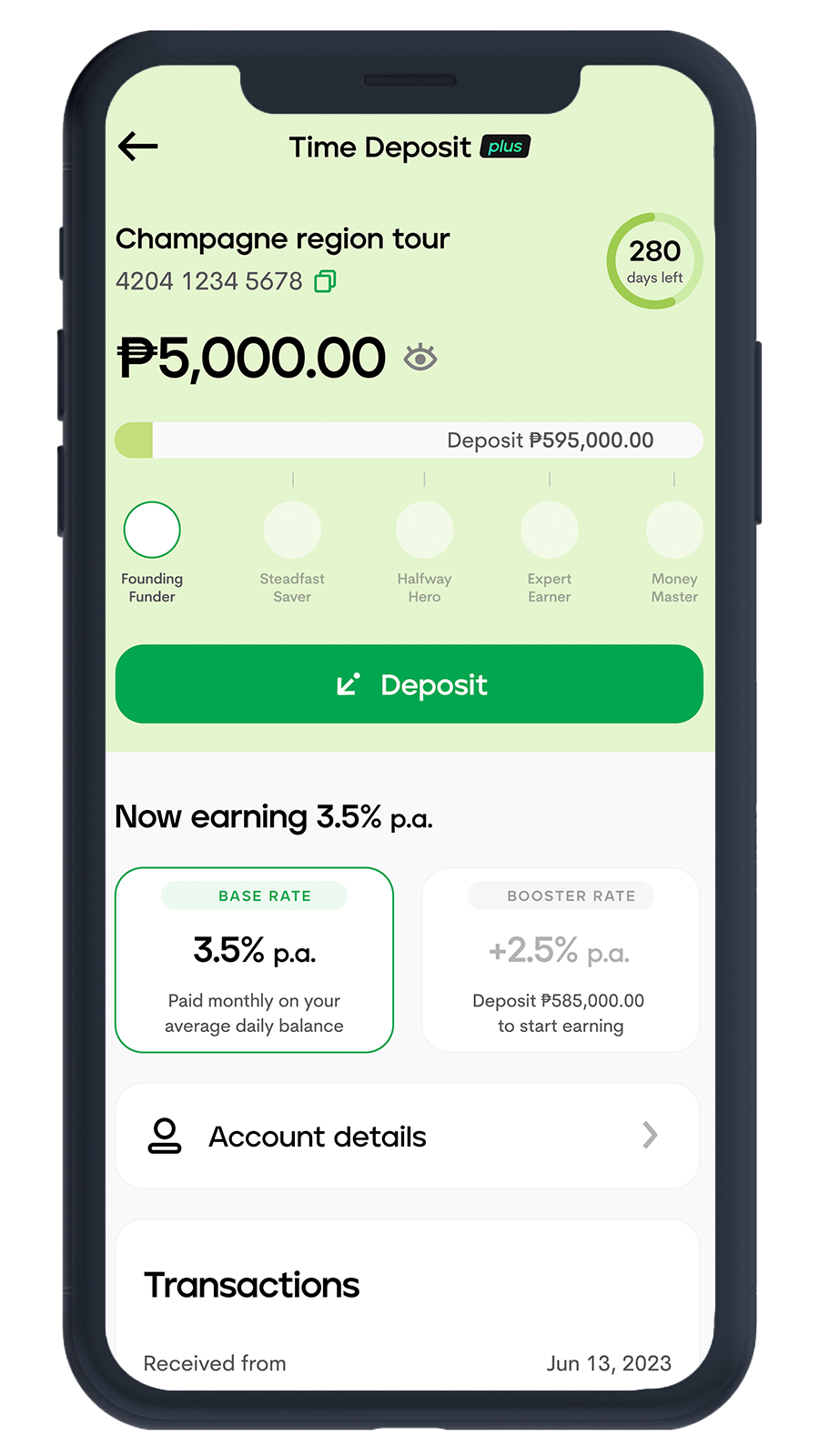Tap the green Deposit button

tap(409, 684)
